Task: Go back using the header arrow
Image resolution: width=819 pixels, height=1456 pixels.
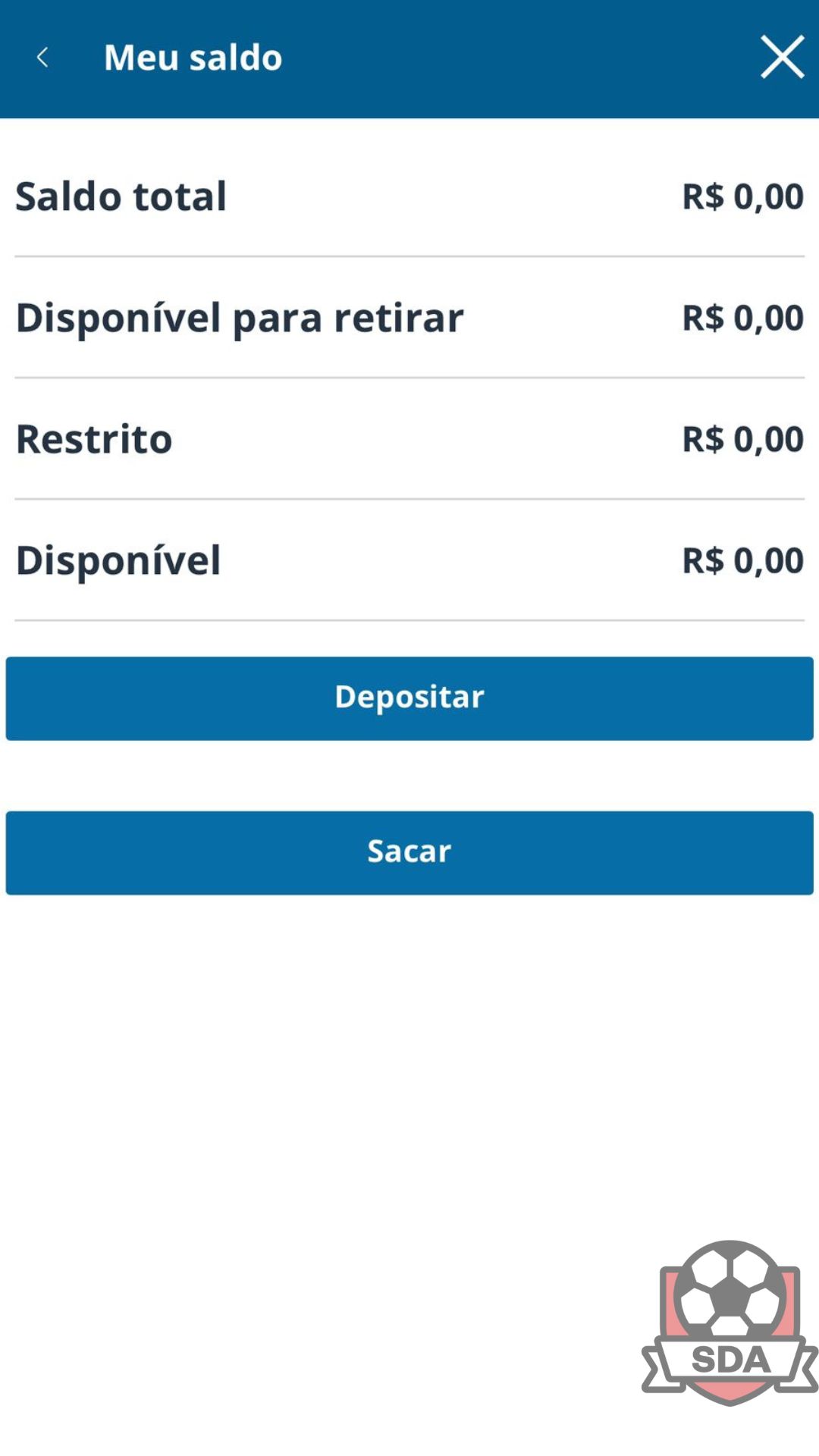Action: tap(42, 57)
